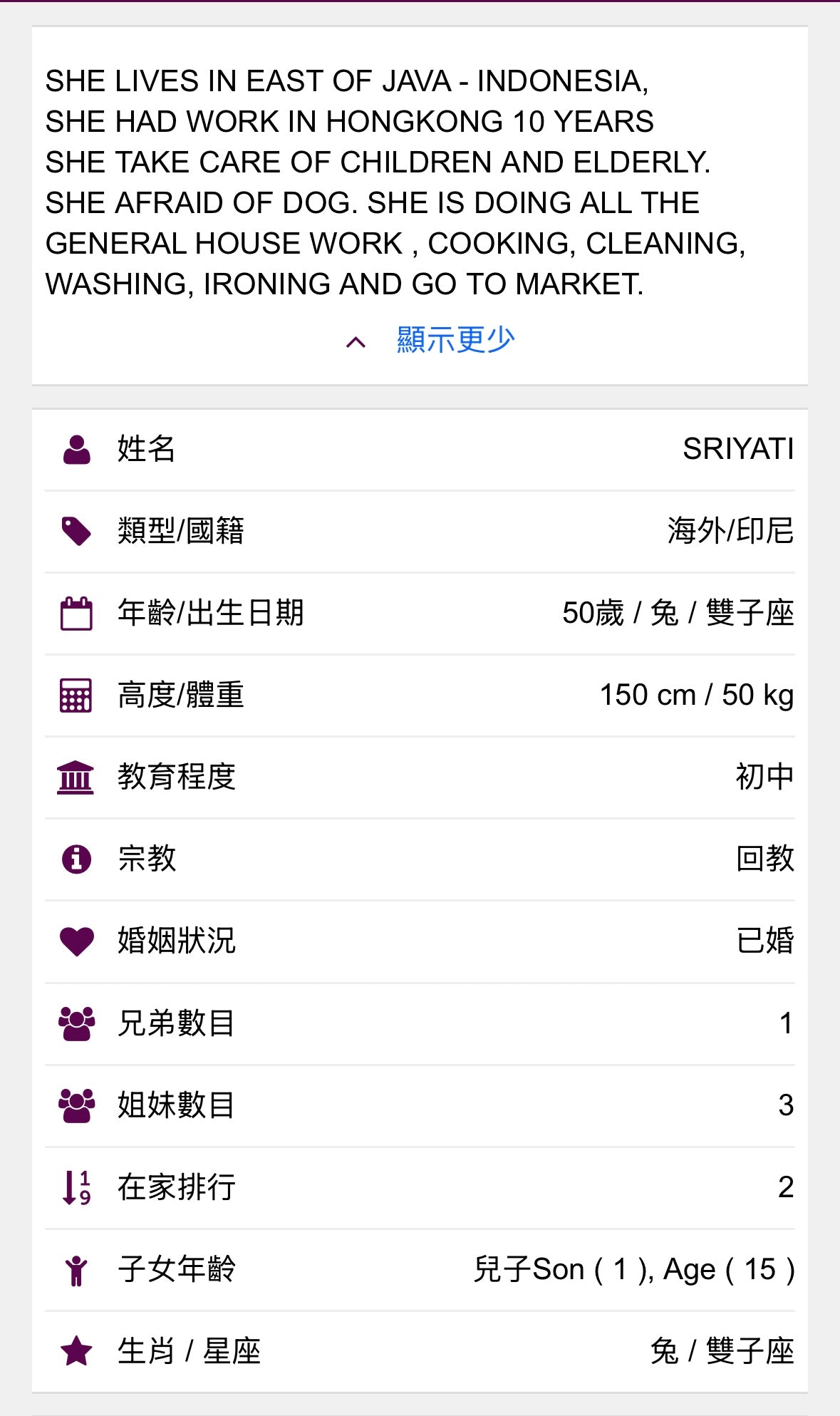Click the calculator icon beside 高度/體重
This screenshot has height=1416, width=840.
click(x=77, y=696)
